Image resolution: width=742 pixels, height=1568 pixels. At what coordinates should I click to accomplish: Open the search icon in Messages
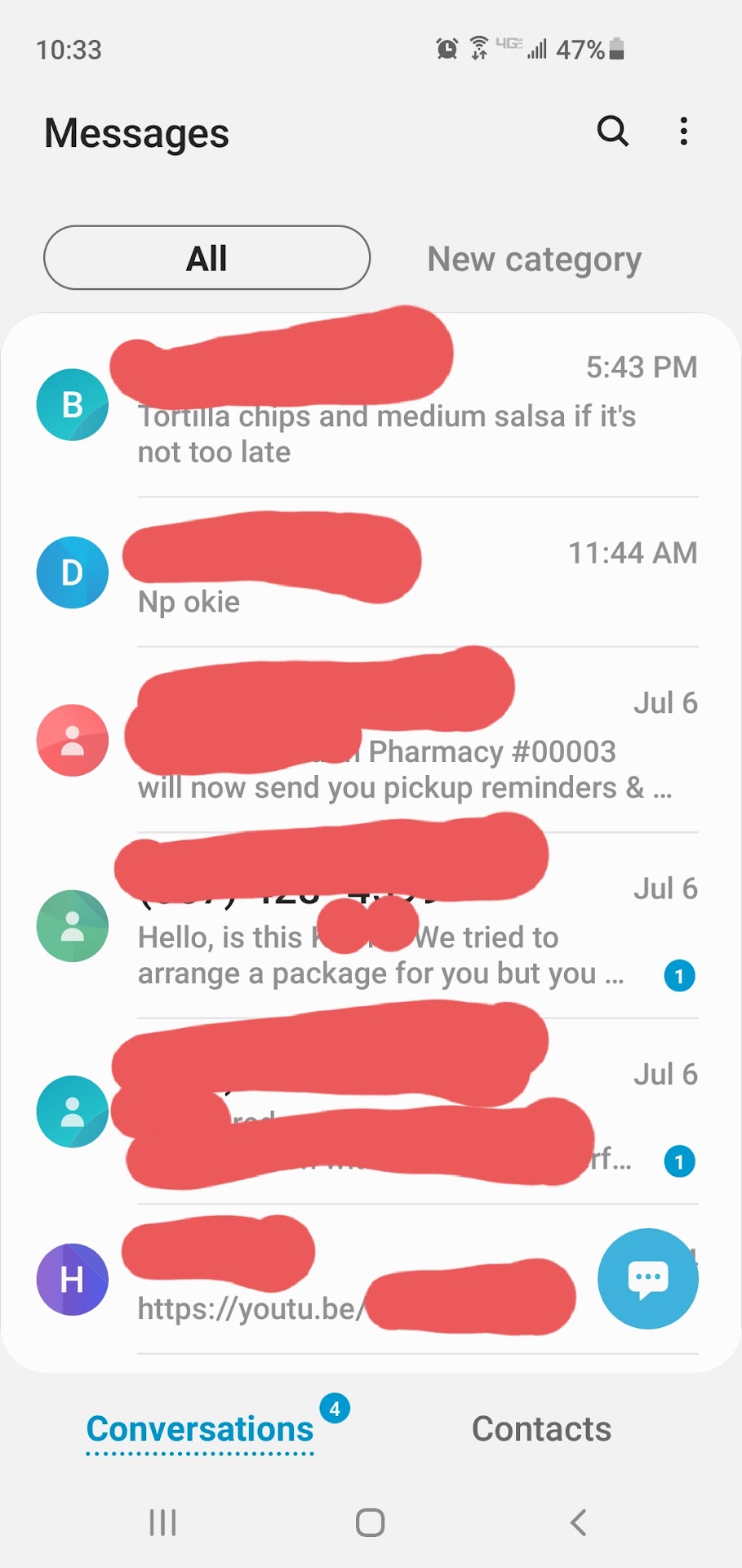pyautogui.click(x=612, y=131)
